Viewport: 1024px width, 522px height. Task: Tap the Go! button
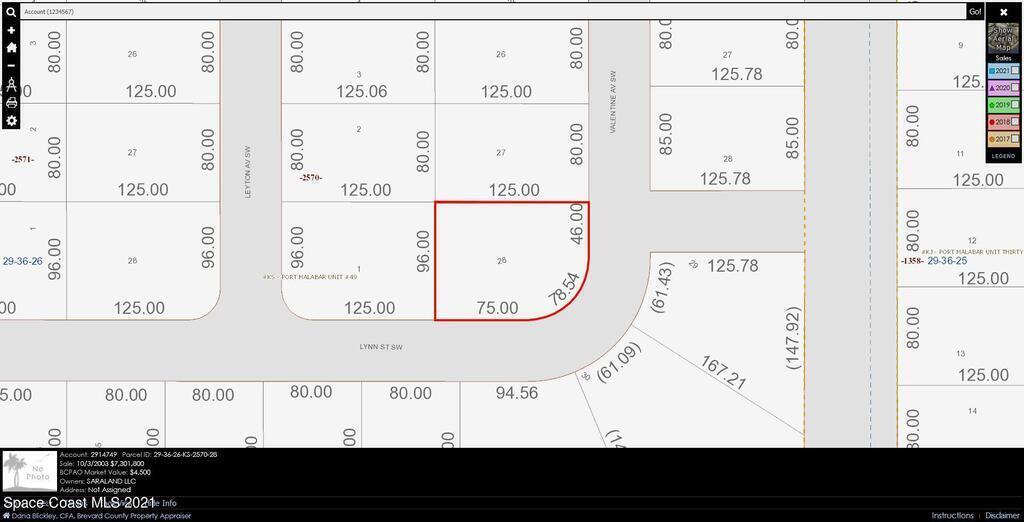(x=975, y=12)
